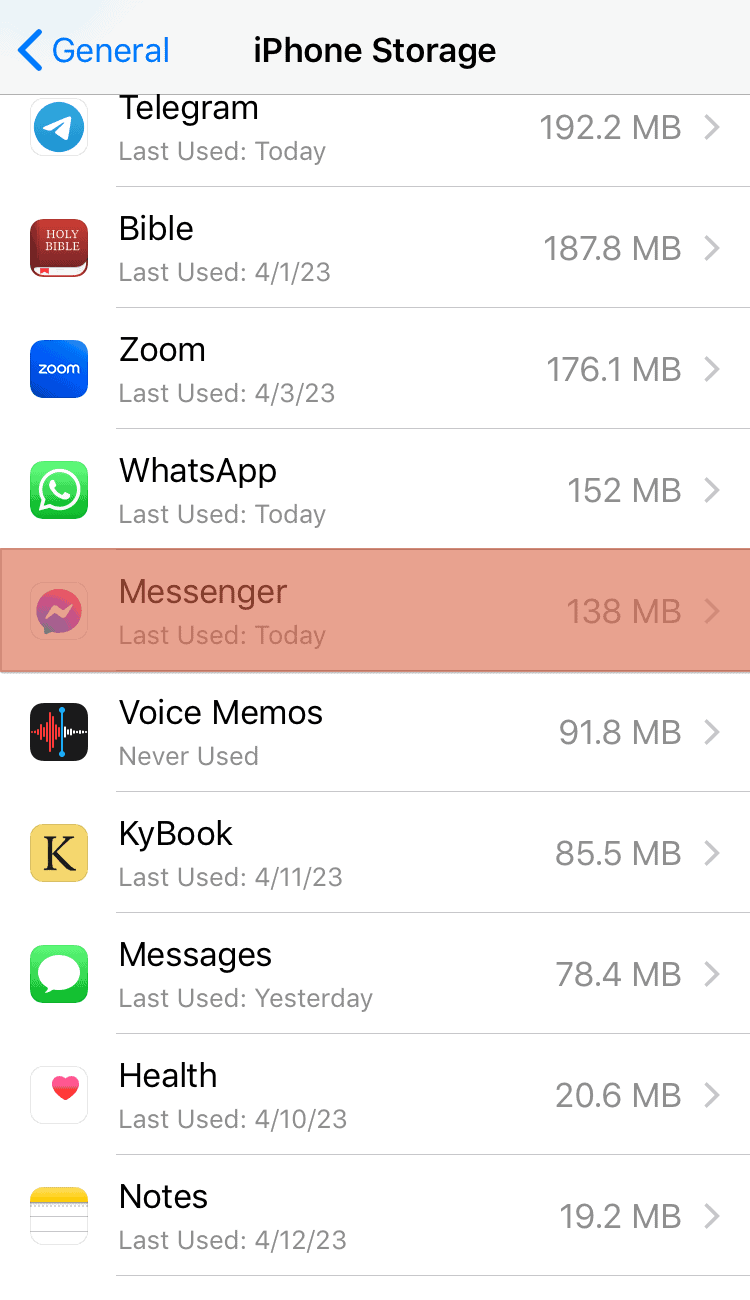View Voice Memos storage usage

(x=375, y=732)
